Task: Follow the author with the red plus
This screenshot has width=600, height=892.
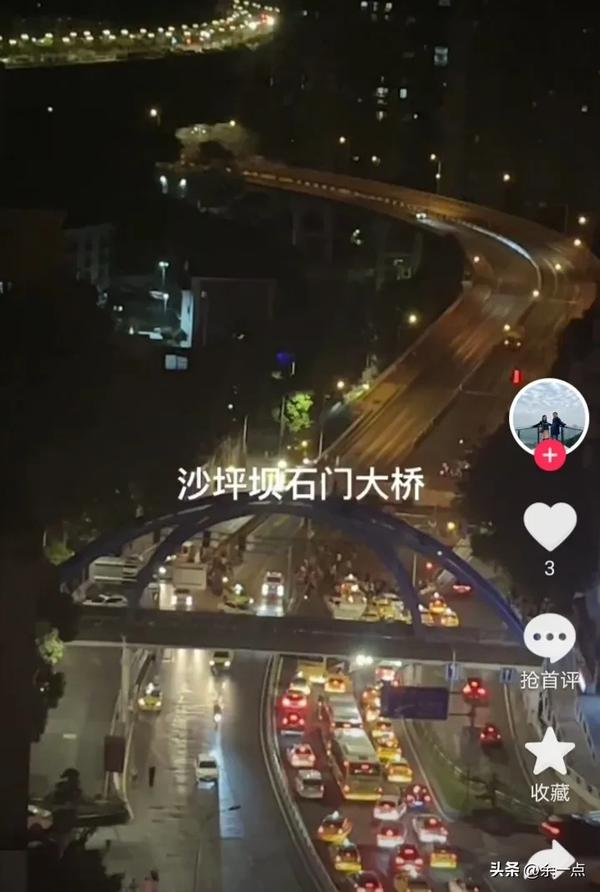Action: point(549,455)
